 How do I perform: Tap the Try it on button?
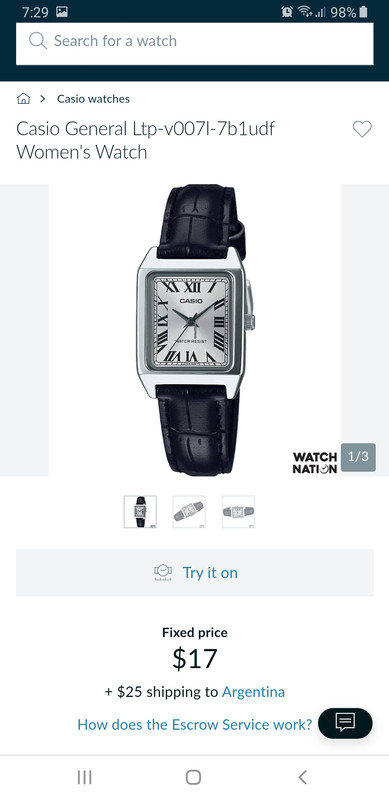[x=194, y=572]
